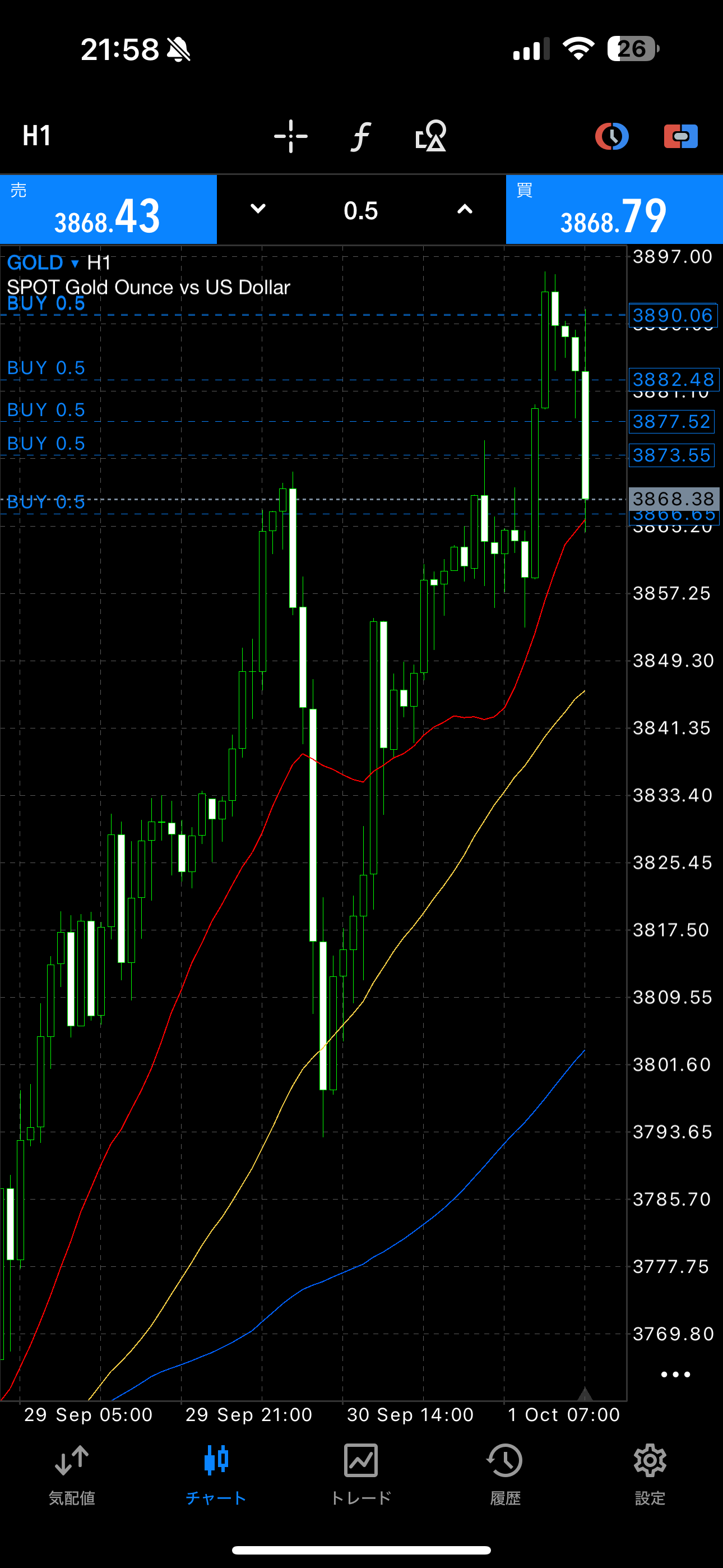Viewport: 723px width, 1568px height.
Task: Open the drawing objects tool
Action: tap(431, 136)
